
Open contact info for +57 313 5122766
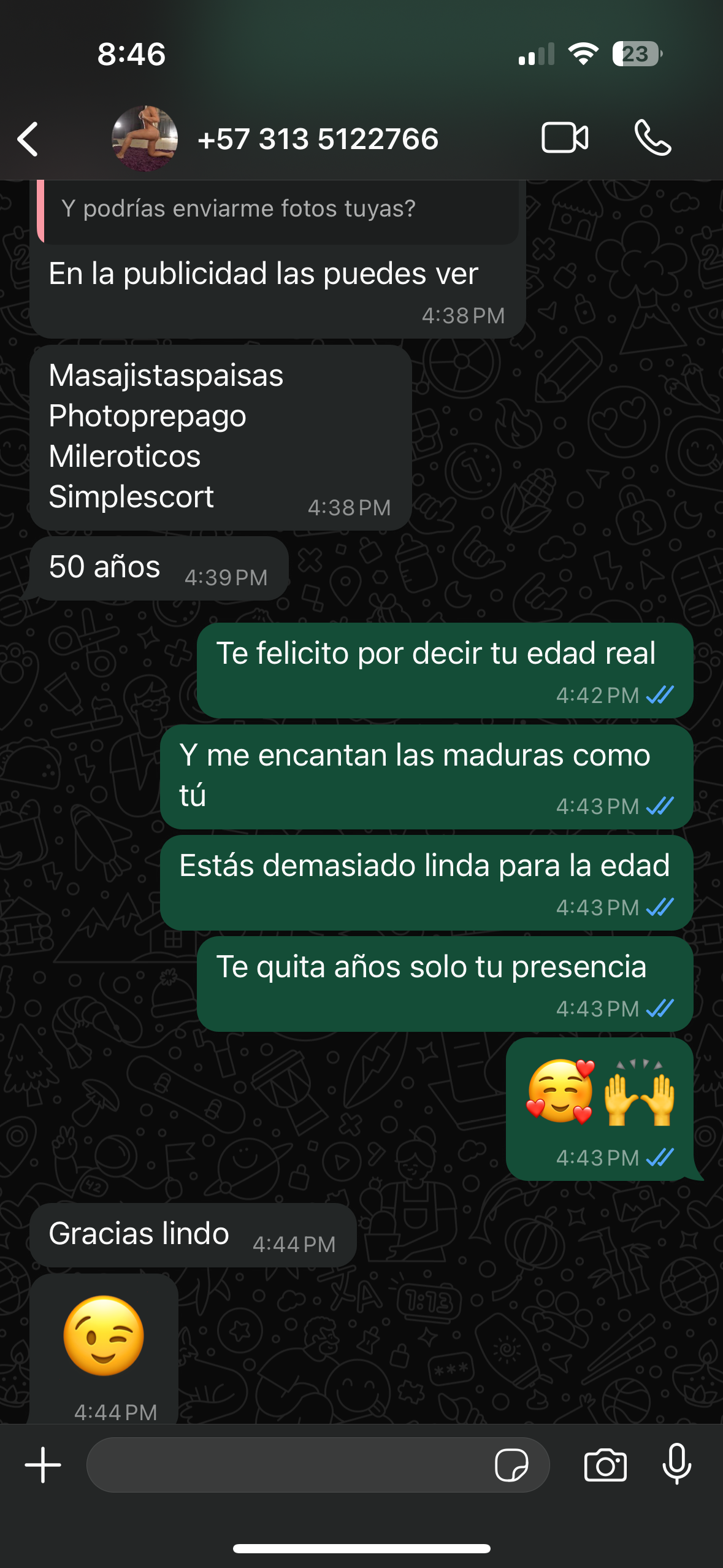[317, 139]
